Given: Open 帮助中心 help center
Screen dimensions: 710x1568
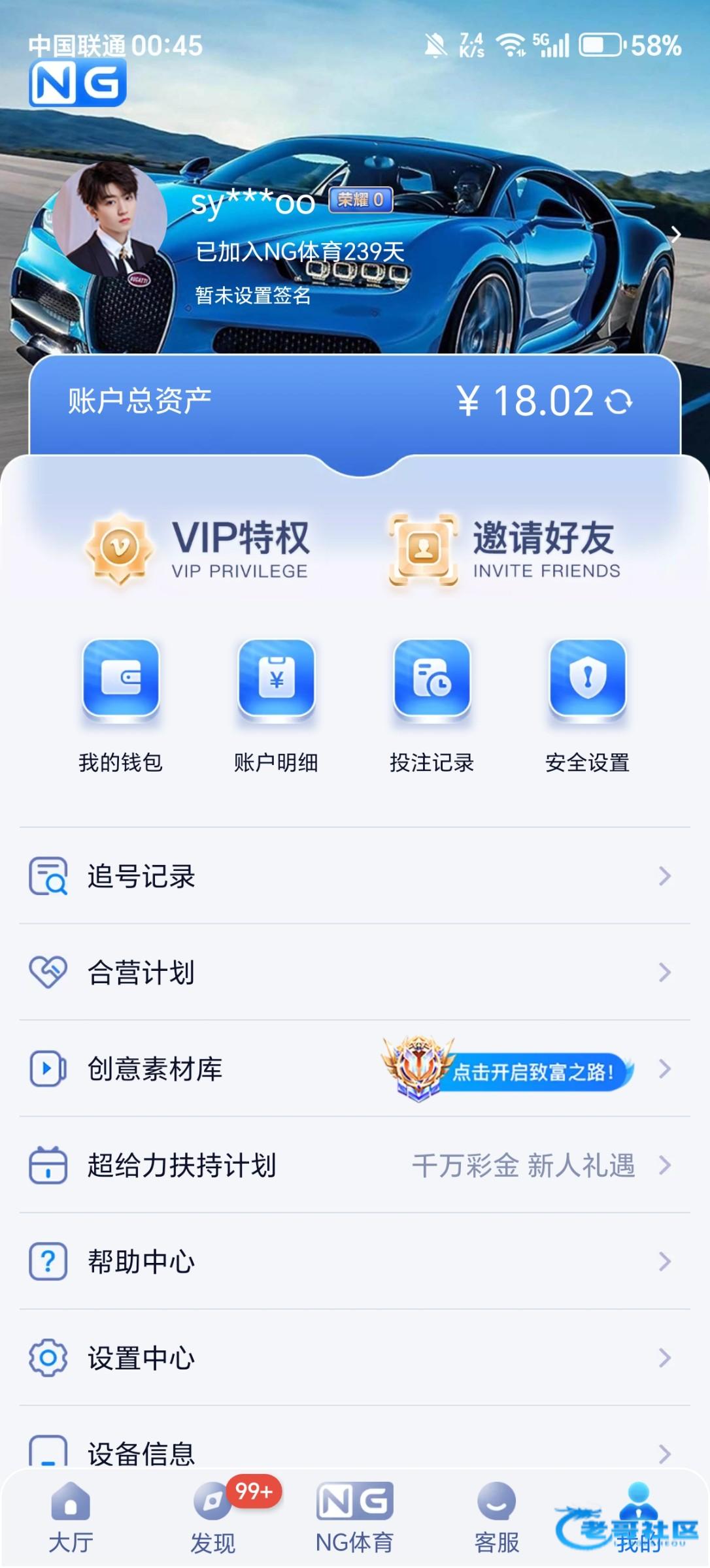Looking at the screenshot, I should pos(353,1262).
